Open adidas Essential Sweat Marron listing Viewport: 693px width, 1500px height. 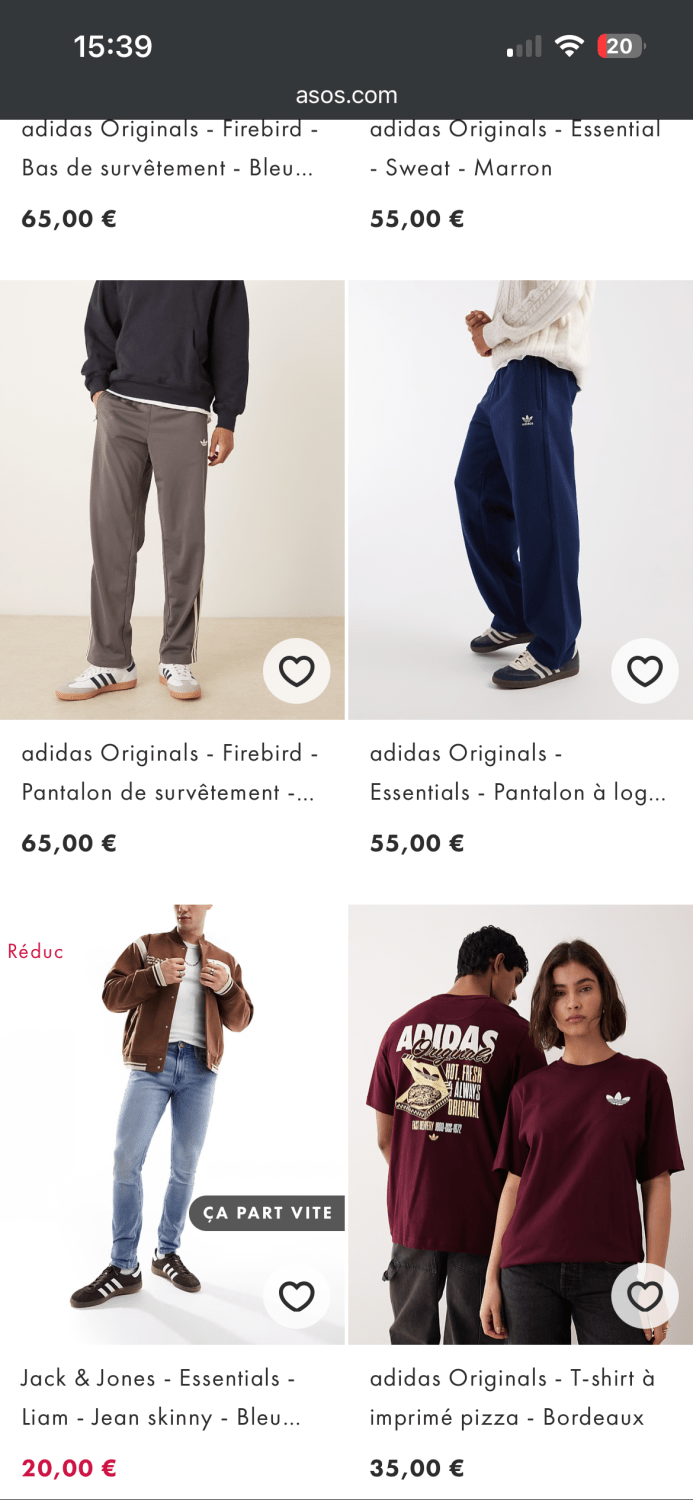coord(515,149)
